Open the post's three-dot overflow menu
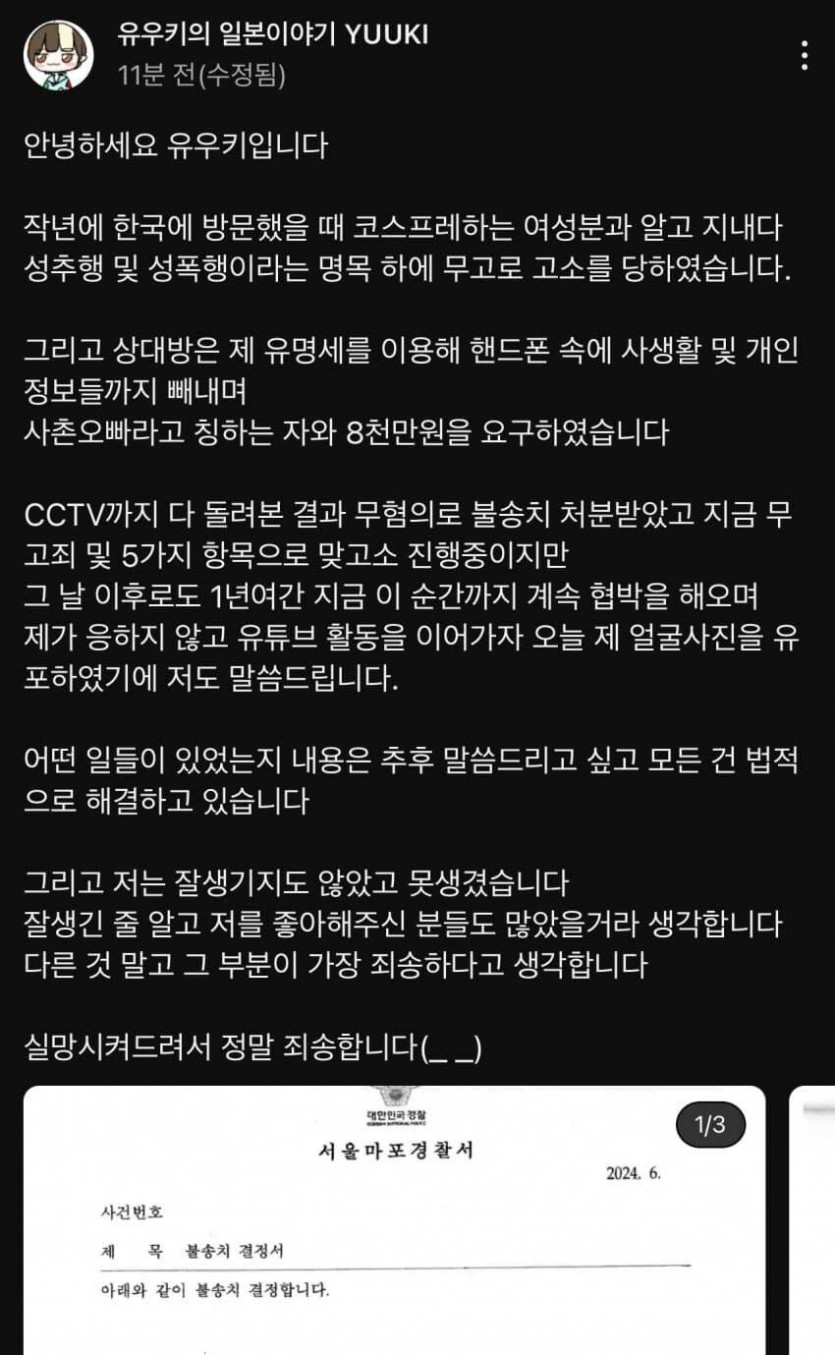Viewport: 835px width, 1355px height. [x=804, y=56]
